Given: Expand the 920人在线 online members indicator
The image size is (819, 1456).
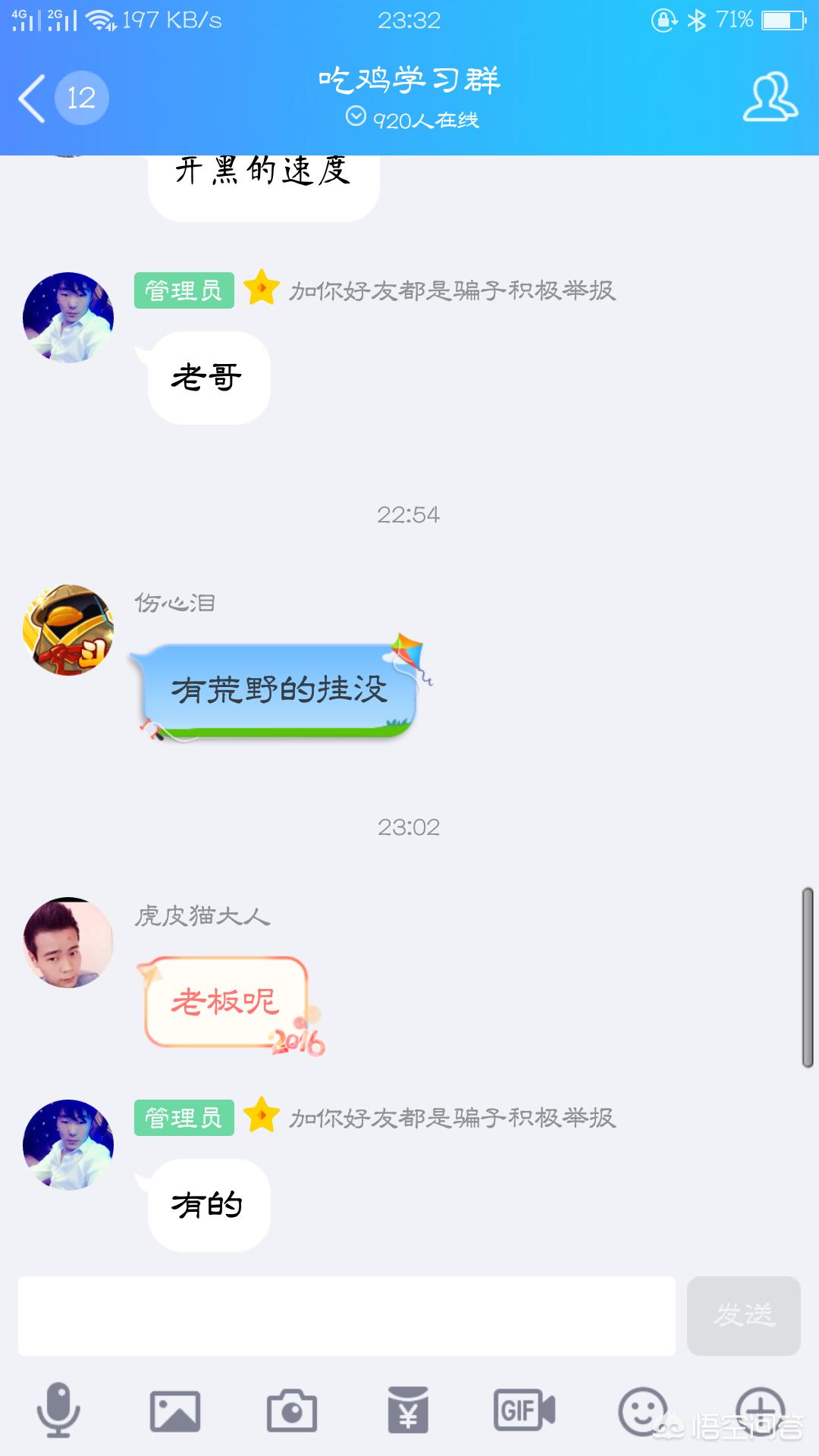Looking at the screenshot, I should pos(413,119).
